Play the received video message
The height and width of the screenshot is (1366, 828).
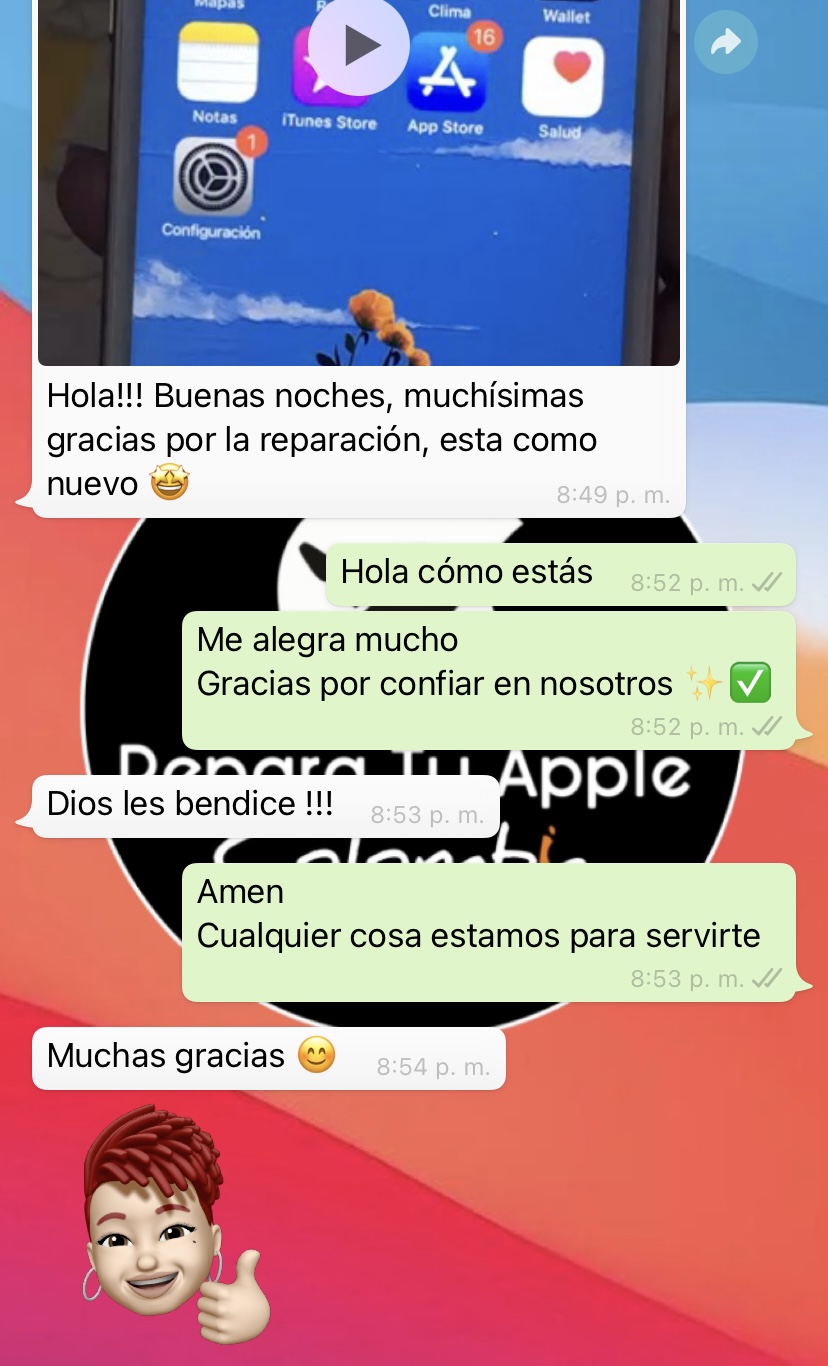[x=359, y=45]
